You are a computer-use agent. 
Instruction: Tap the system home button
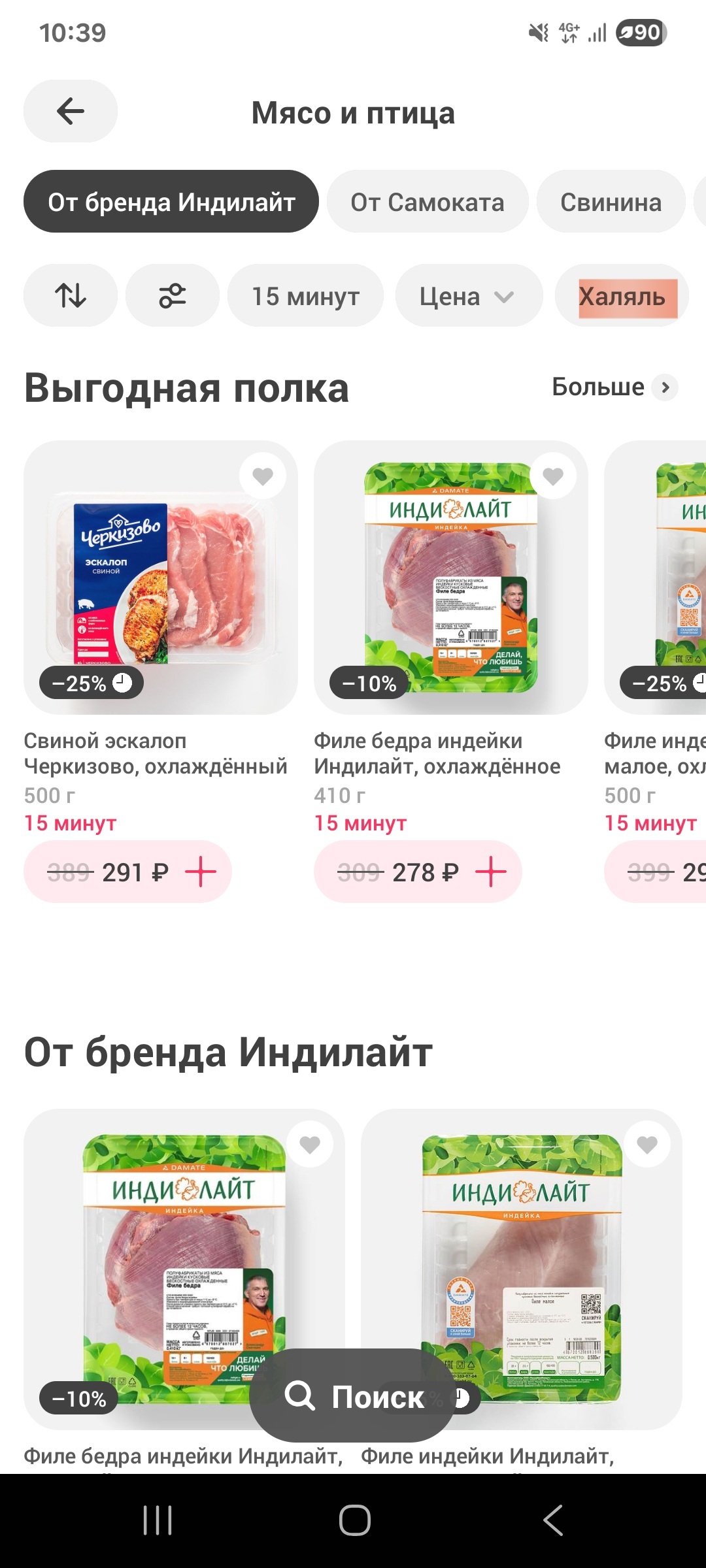[354, 1520]
